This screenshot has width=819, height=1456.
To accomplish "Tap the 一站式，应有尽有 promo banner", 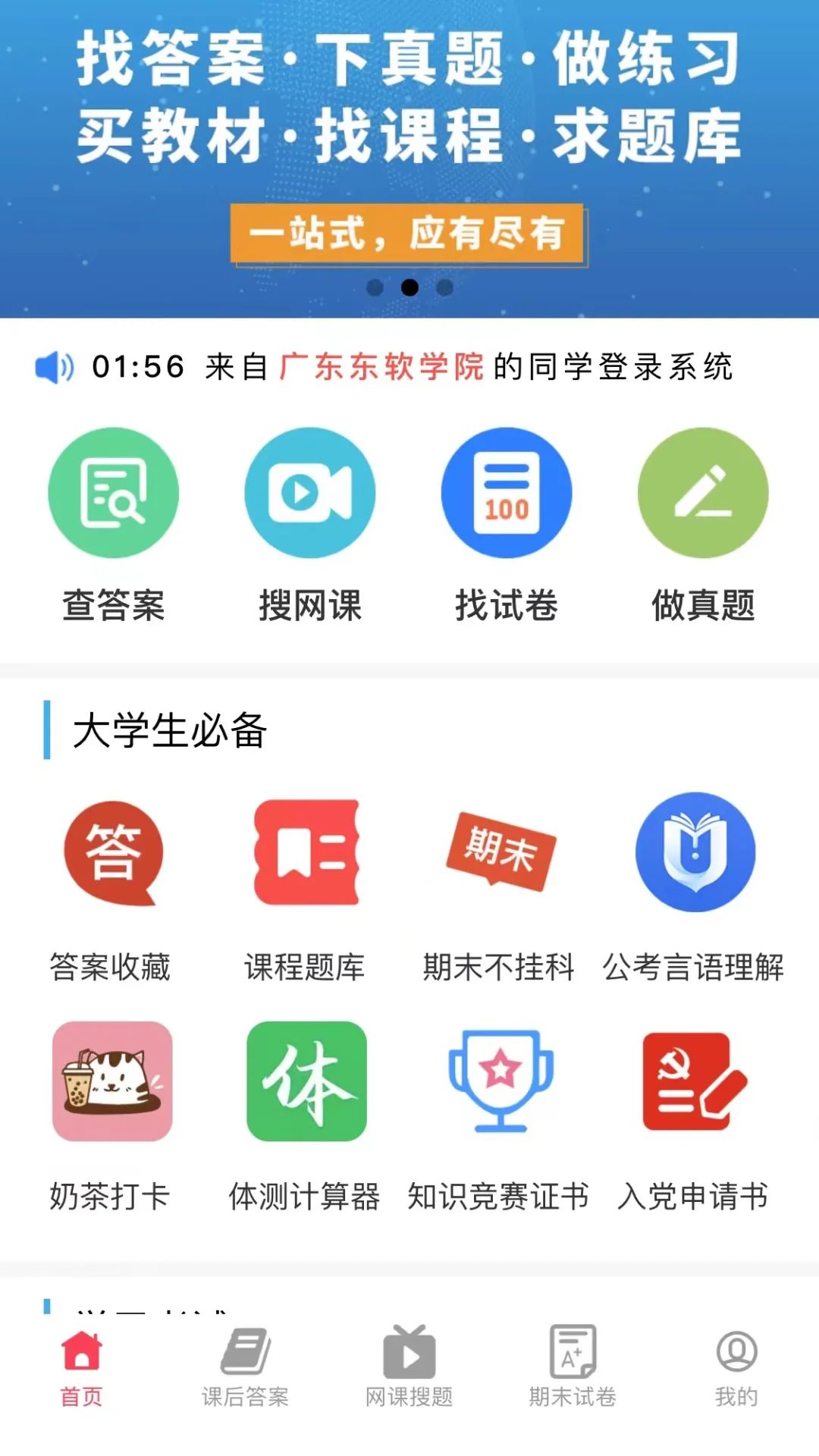I will [409, 234].
